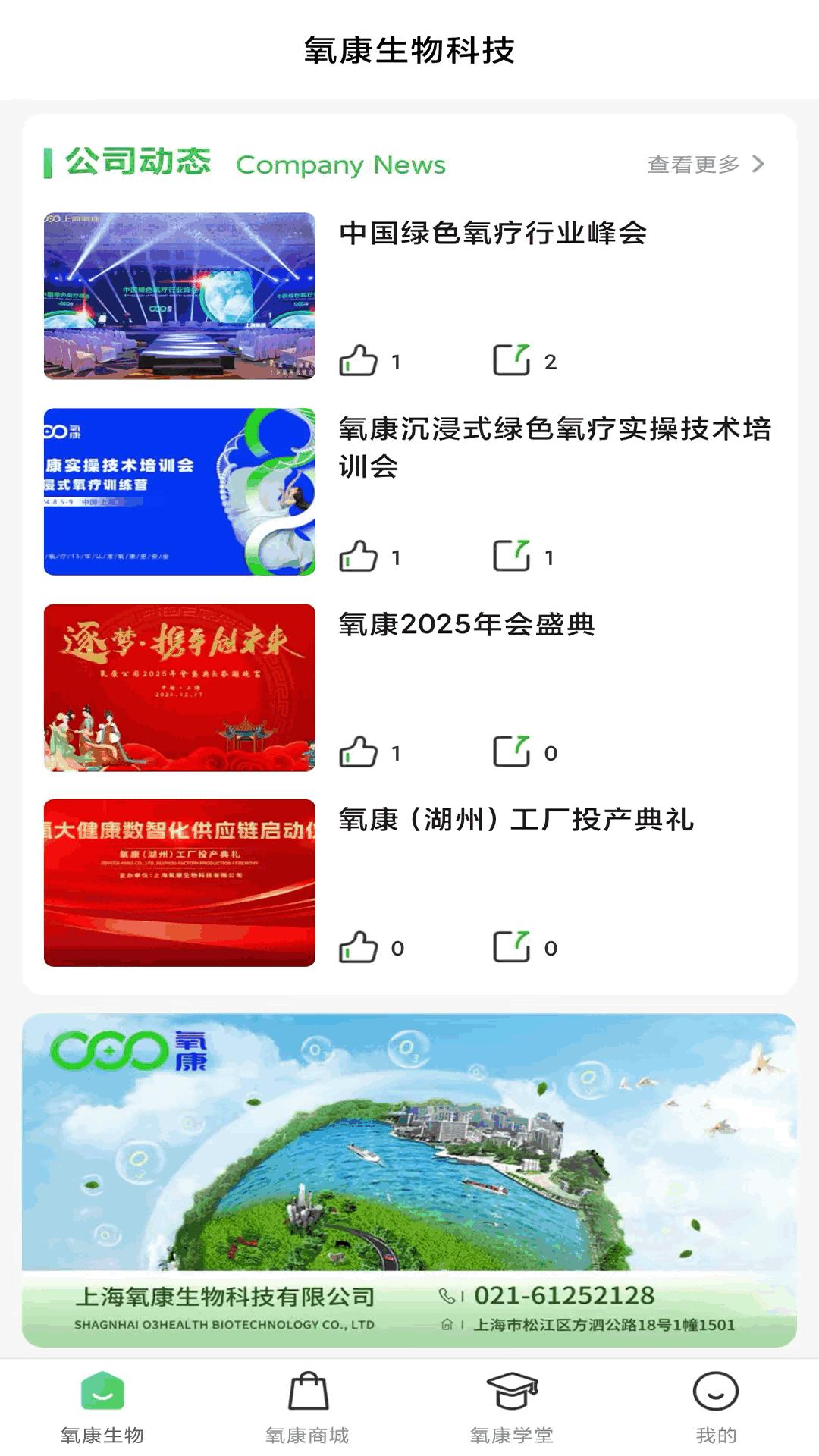Share the 氧康沉浸式绿色氧疗实操技术培训会 article
This screenshot has height=1456, width=819.
pyautogui.click(x=512, y=557)
